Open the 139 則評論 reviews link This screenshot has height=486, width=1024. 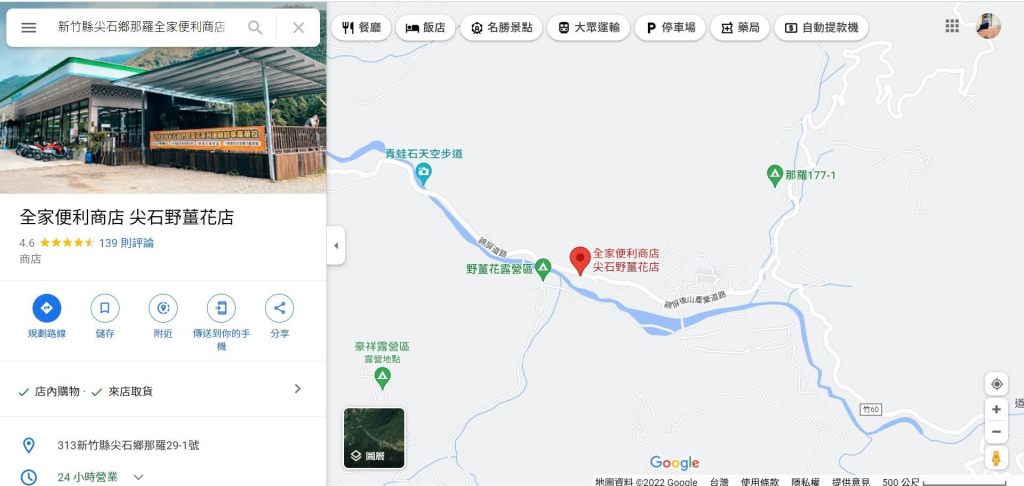tap(126, 243)
